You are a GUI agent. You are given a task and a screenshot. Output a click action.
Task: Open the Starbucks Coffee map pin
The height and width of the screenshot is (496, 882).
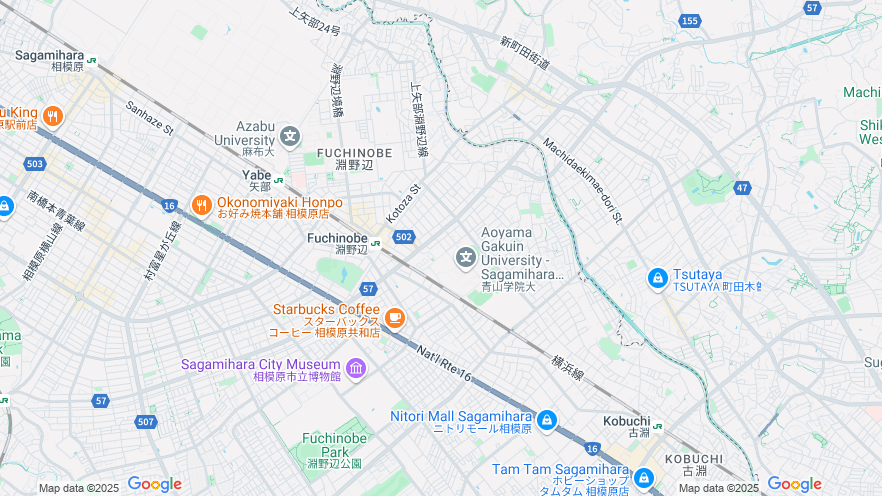[395, 317]
